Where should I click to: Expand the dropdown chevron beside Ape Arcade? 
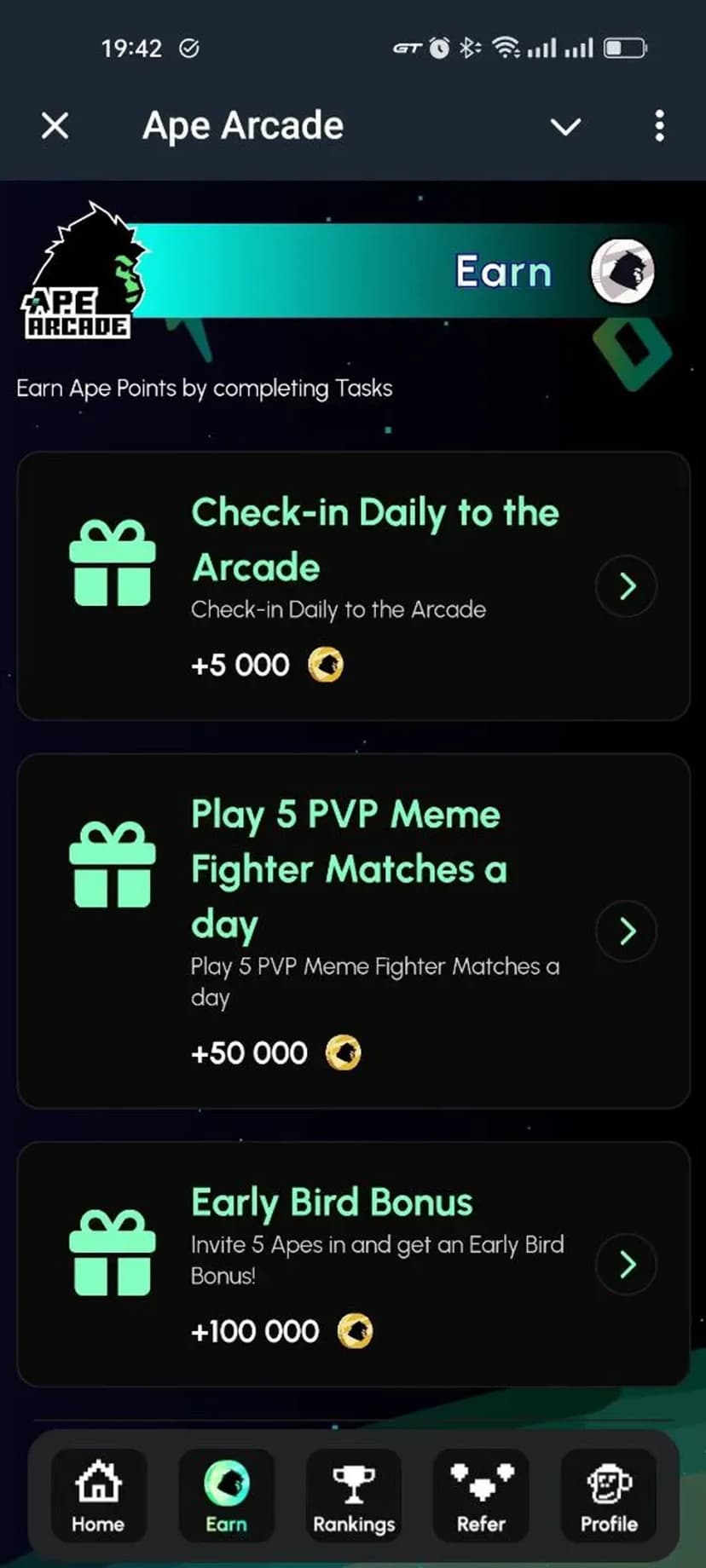[565, 127]
